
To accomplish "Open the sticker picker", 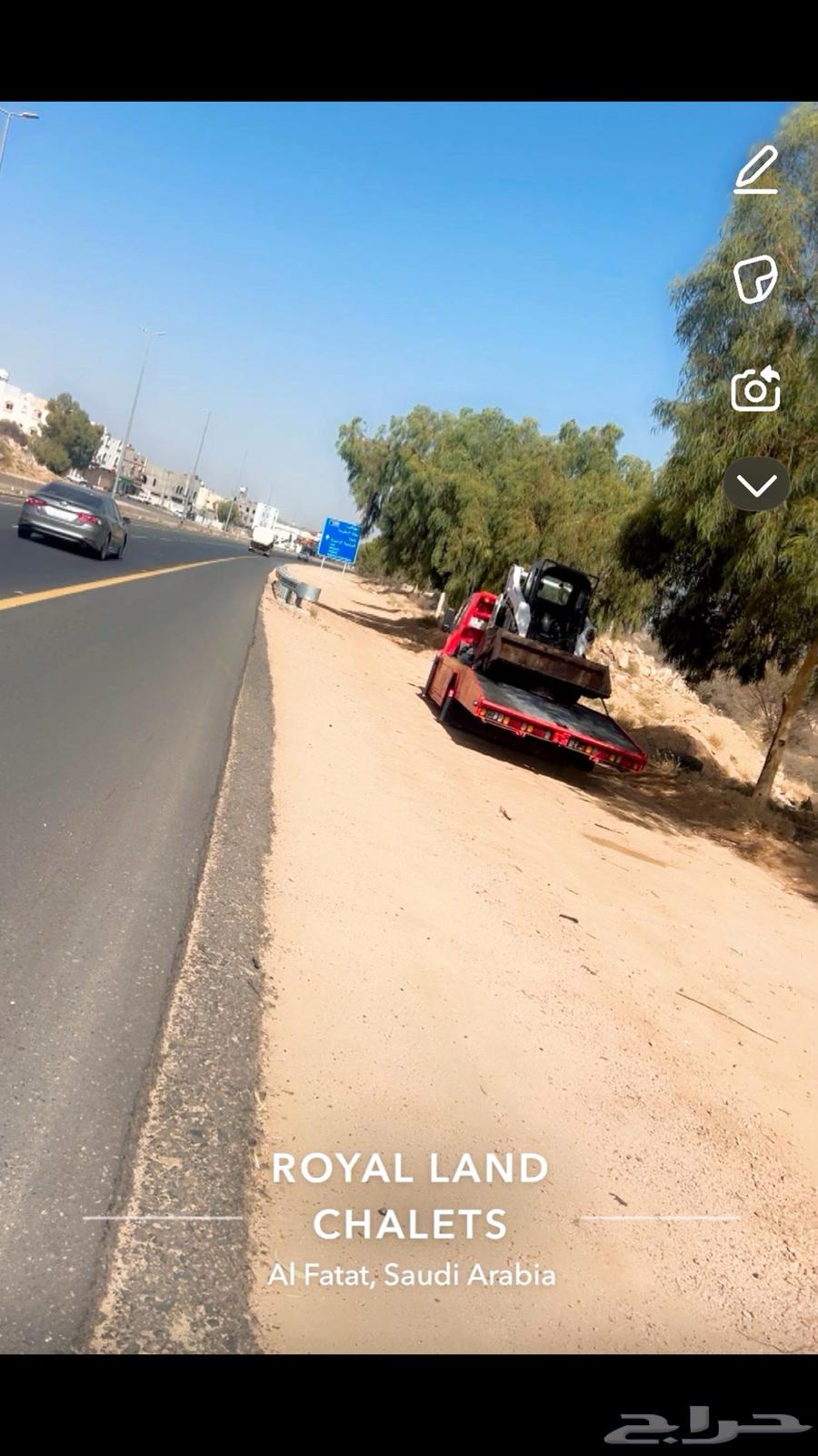I will 755,279.
